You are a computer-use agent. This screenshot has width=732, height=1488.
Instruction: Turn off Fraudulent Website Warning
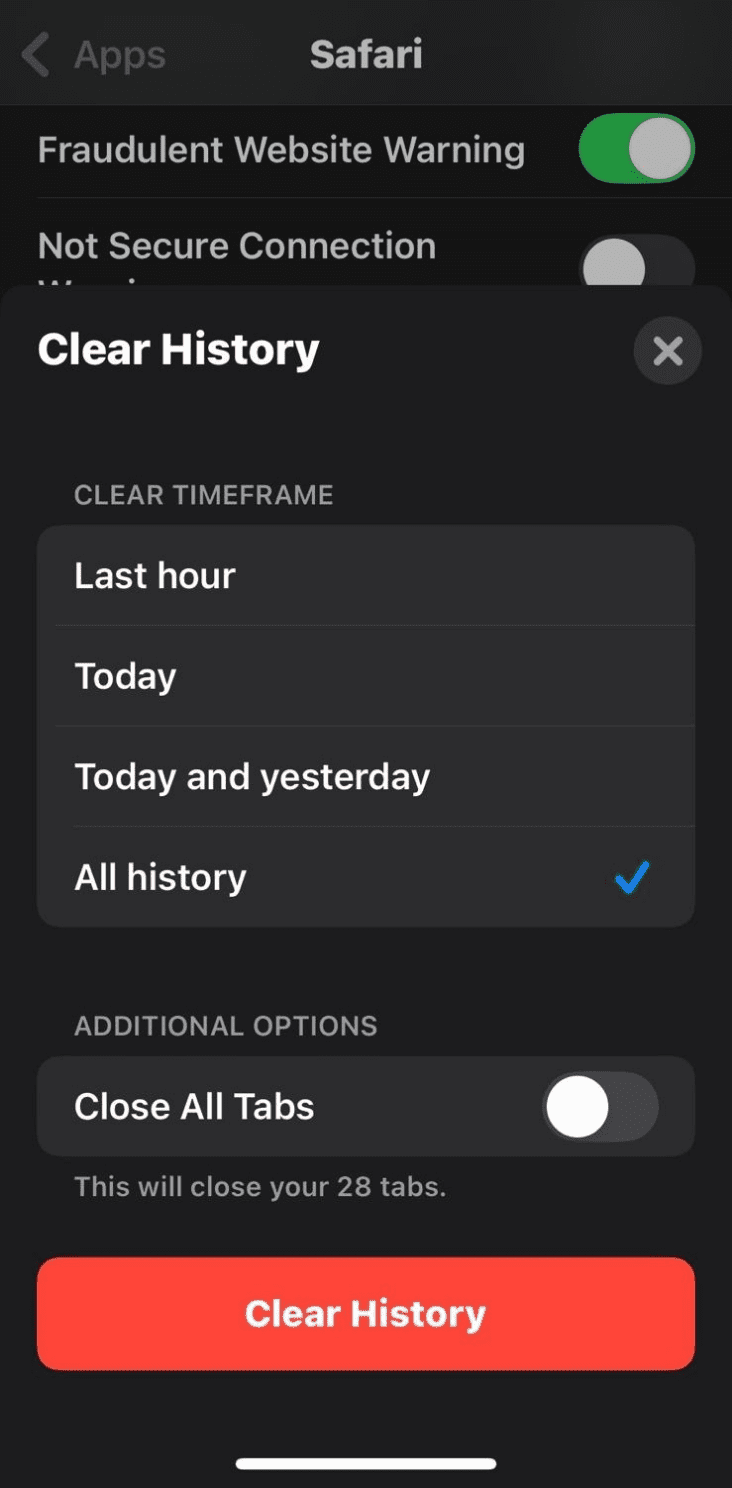click(x=636, y=150)
